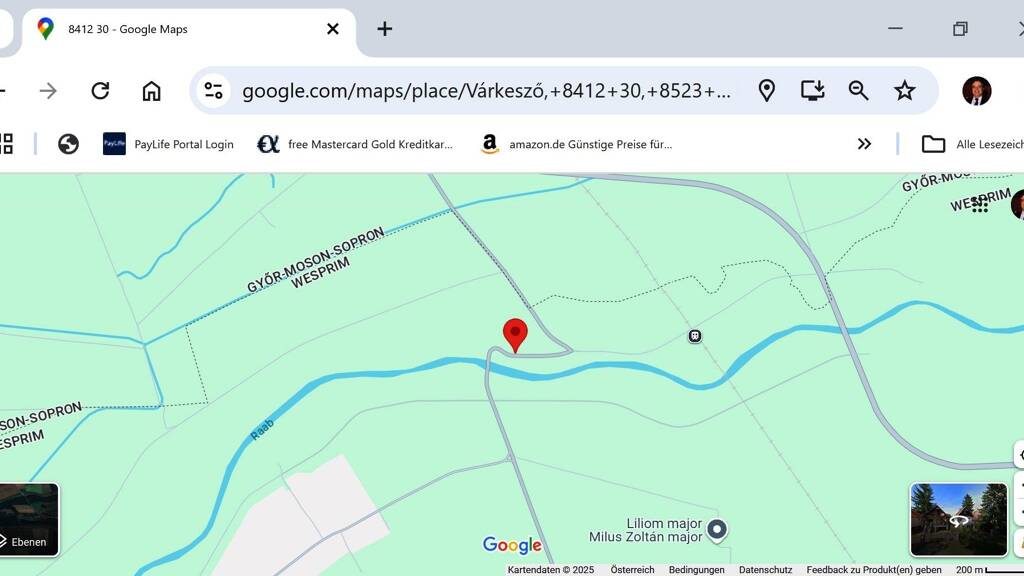1024x576 pixels.
Task: Open the zoom level magnifier icon
Action: coord(858,91)
